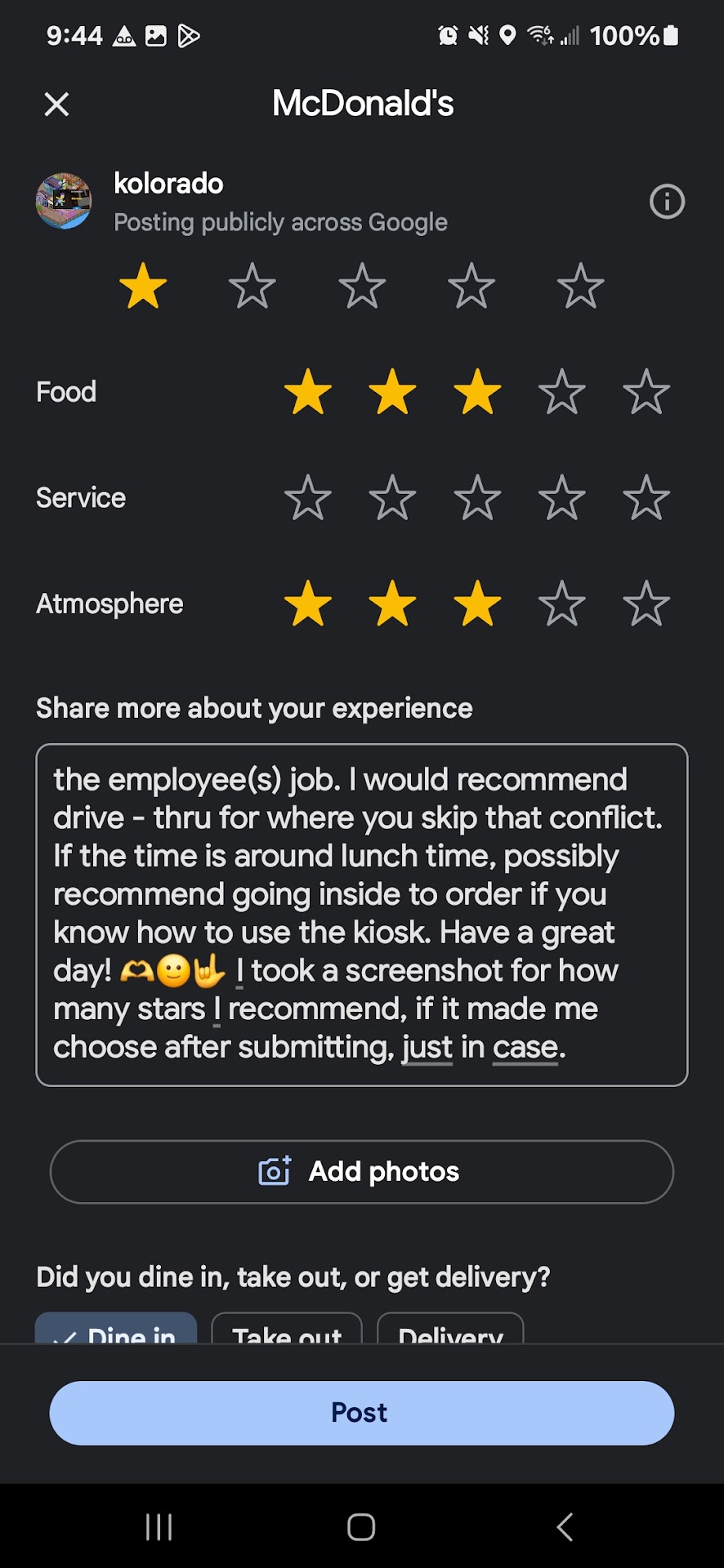The width and height of the screenshot is (724, 1568).
Task: Open recent apps from navigation bar
Action: [x=159, y=1527]
